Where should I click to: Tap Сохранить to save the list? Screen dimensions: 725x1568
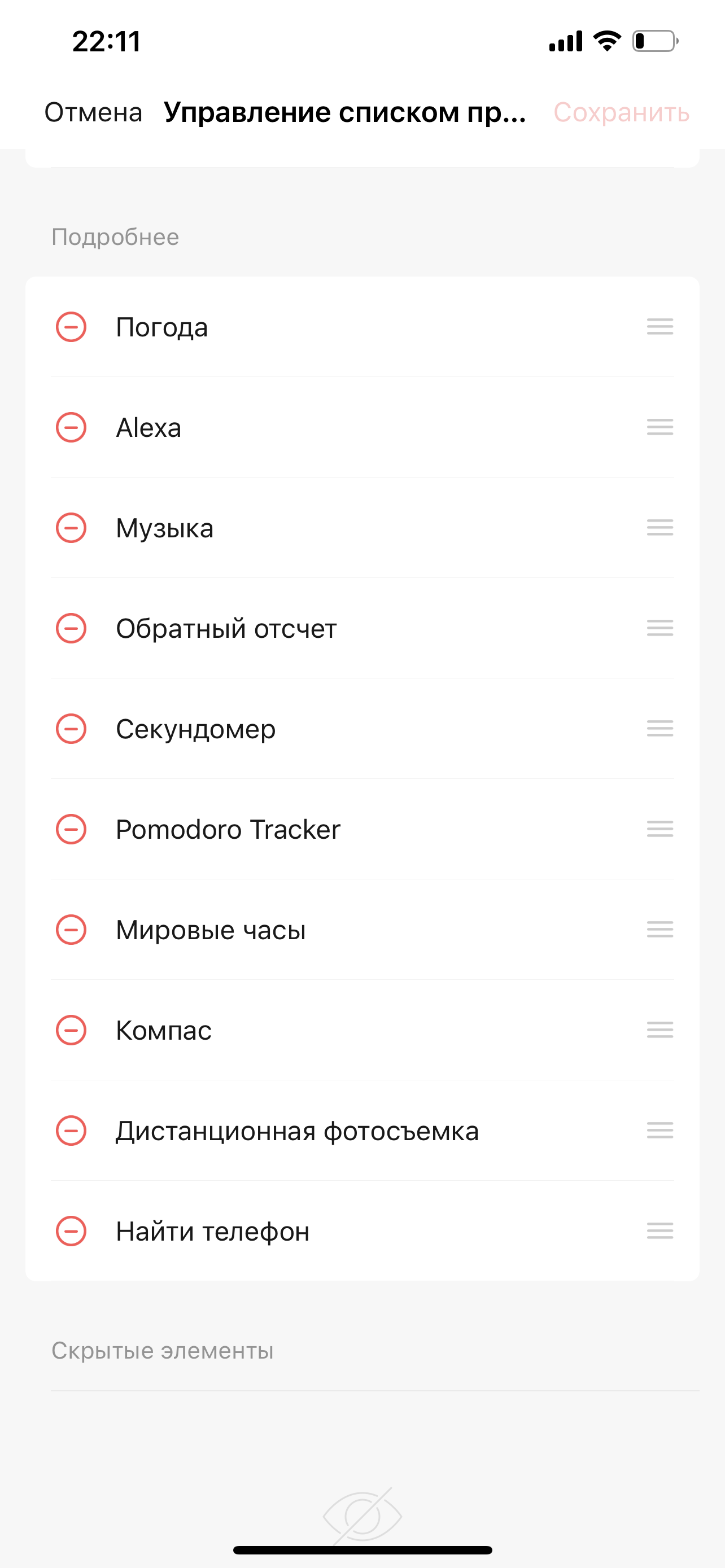[x=621, y=113]
